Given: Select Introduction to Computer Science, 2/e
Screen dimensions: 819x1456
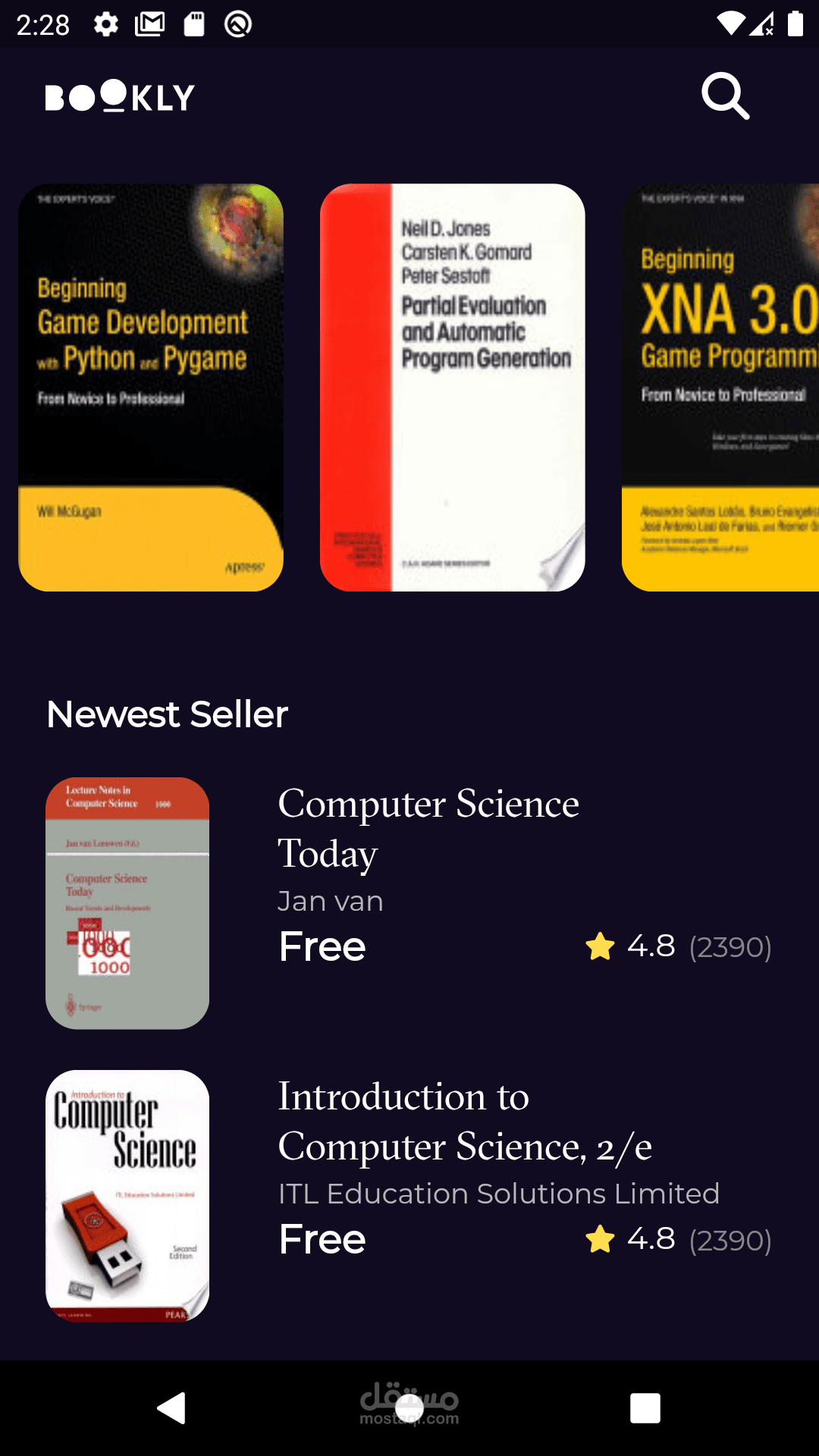Looking at the screenshot, I should point(466,1120).
